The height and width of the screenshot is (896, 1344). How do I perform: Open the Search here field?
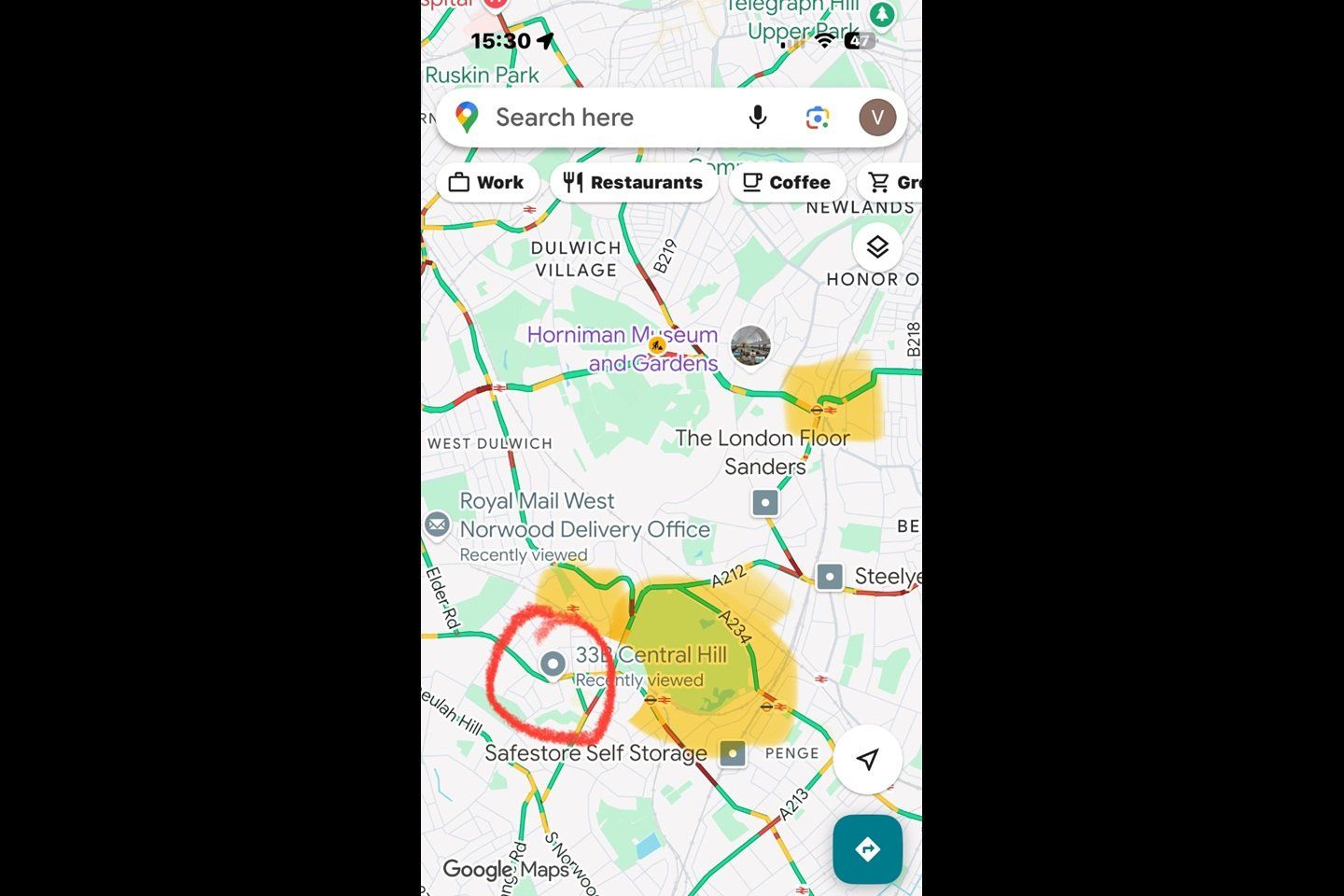[597, 118]
